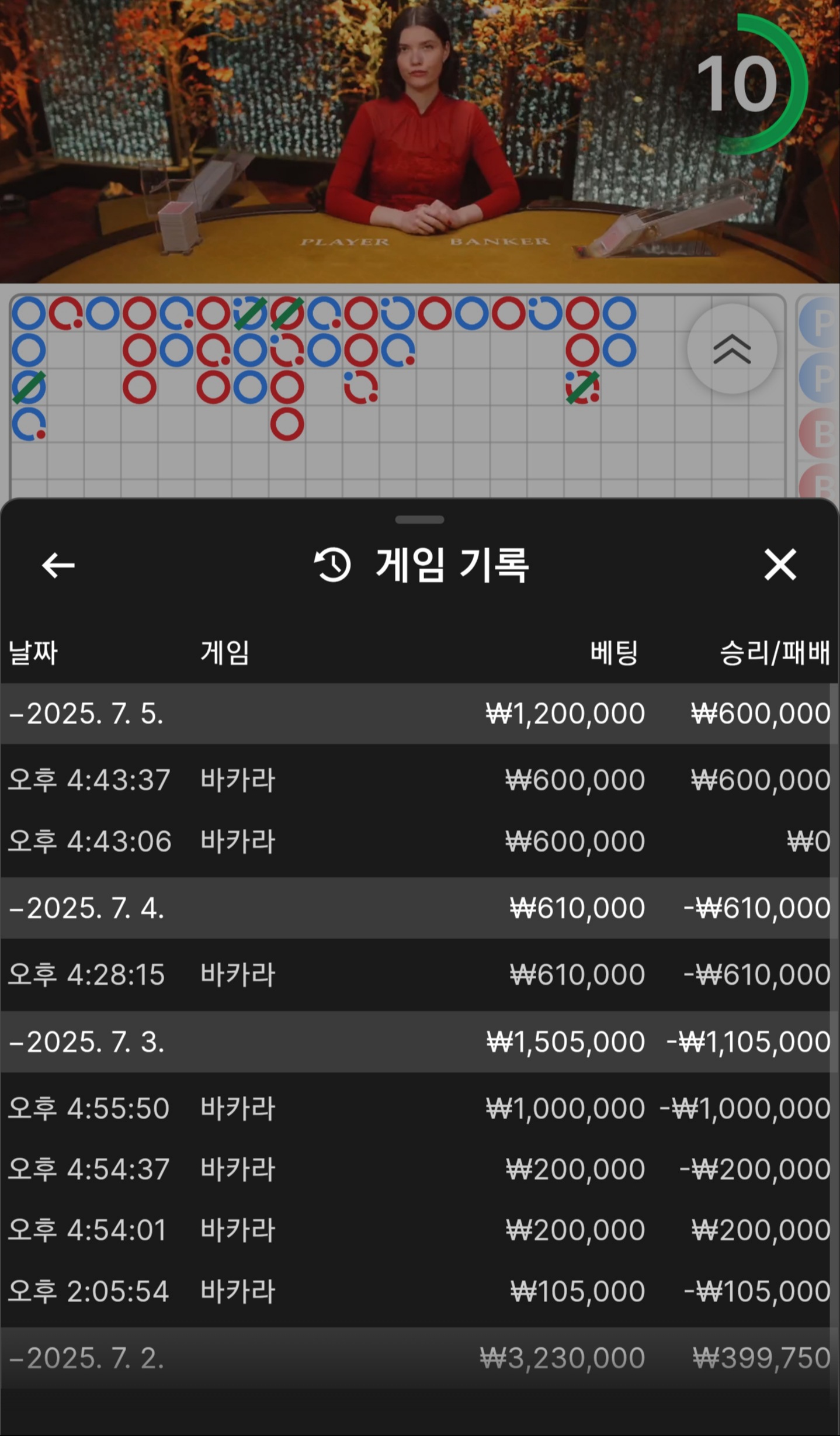Collapse the 2025. 7. 4. date group

(88, 908)
